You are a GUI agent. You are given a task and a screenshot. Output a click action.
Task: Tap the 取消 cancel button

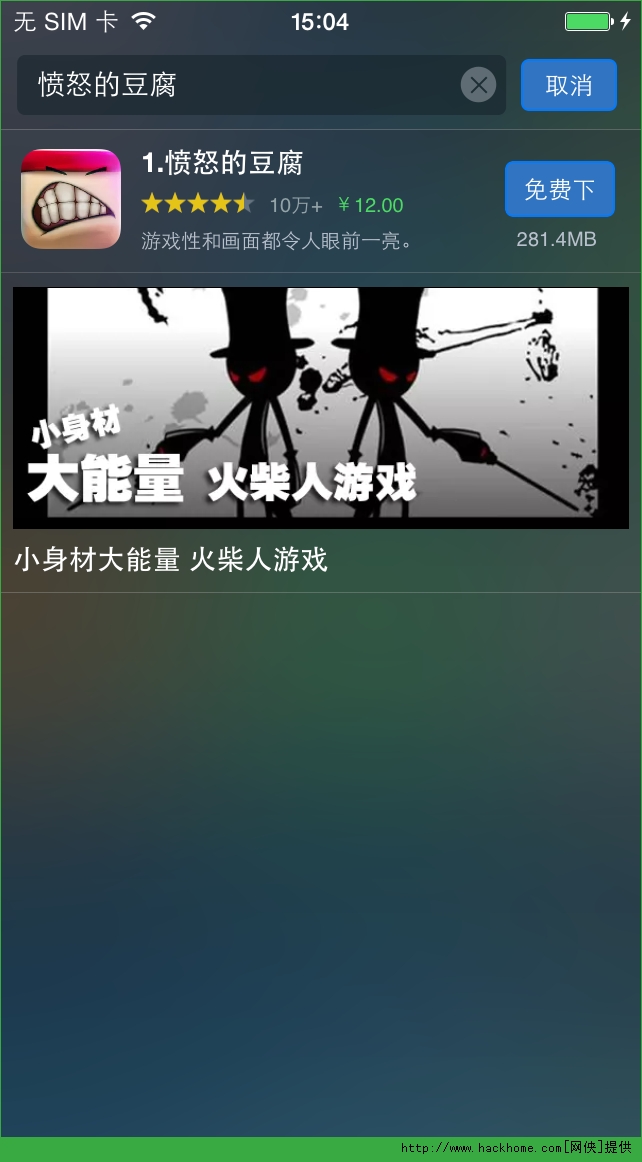[x=568, y=85]
